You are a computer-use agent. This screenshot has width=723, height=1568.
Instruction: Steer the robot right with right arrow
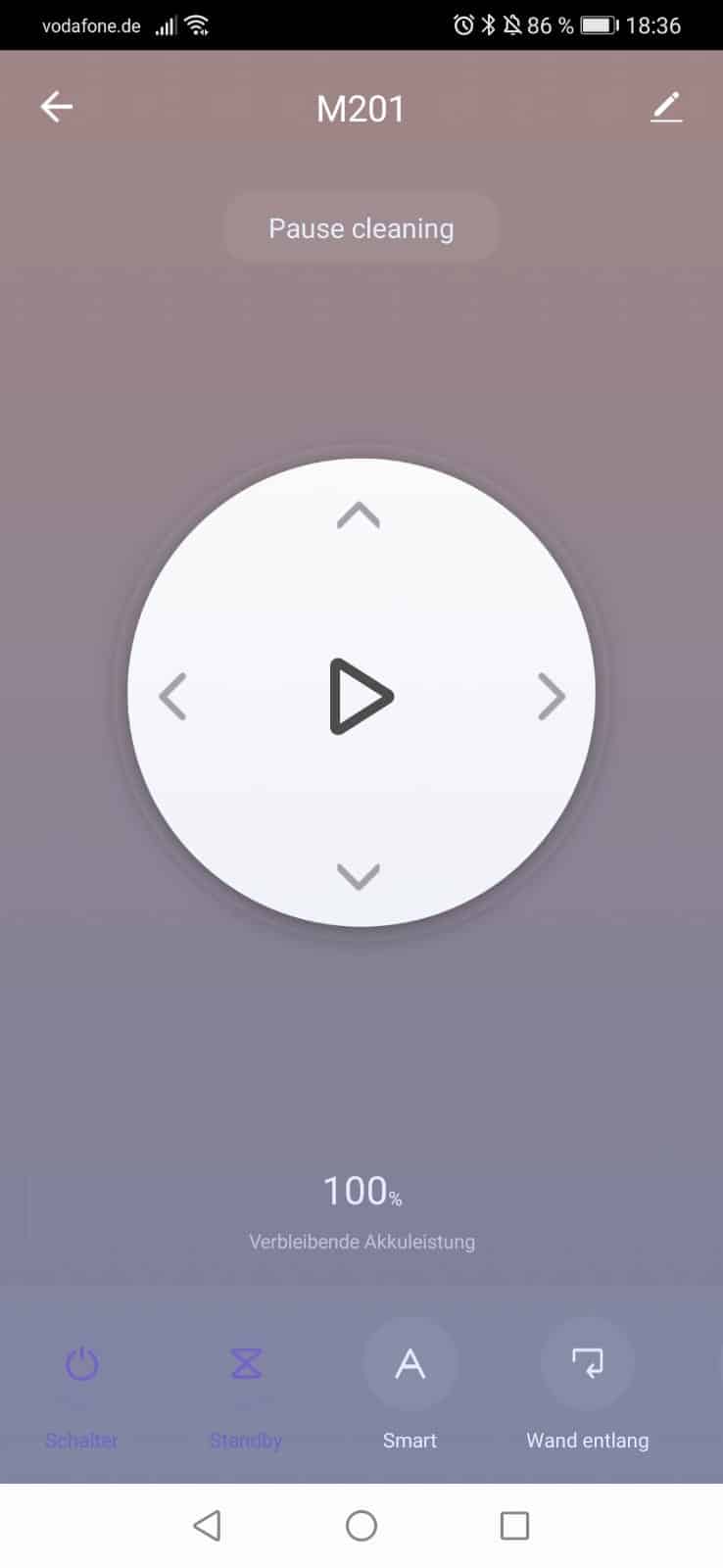point(552,697)
